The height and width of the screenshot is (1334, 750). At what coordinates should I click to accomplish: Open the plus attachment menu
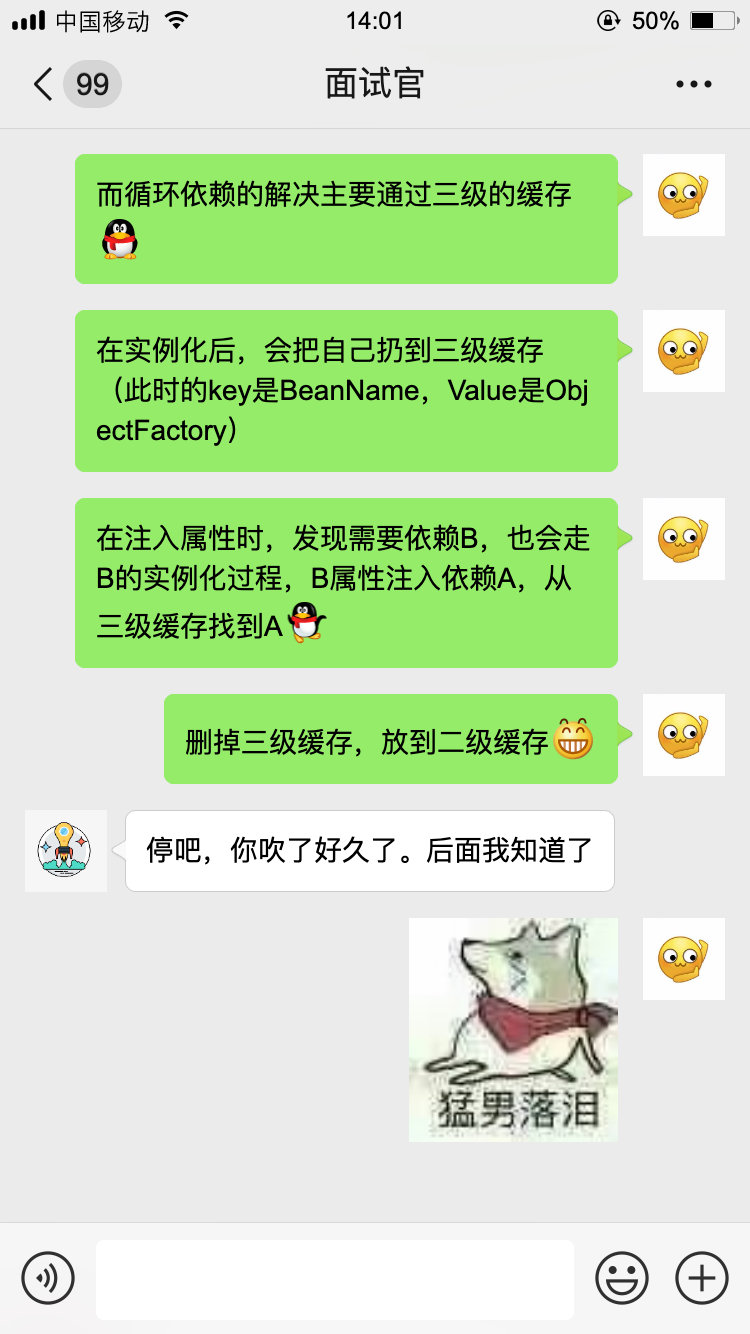coord(702,1278)
